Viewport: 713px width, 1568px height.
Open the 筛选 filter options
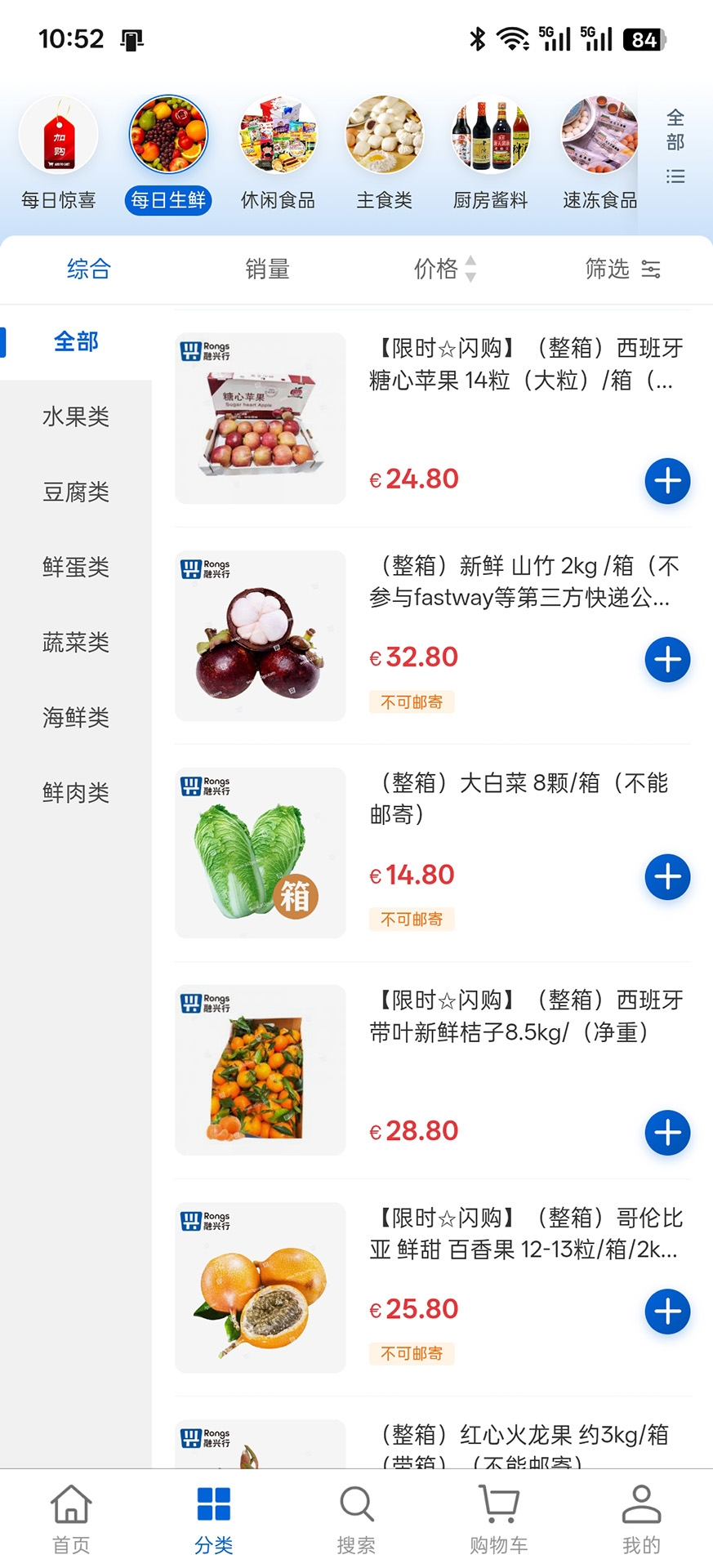click(x=623, y=269)
